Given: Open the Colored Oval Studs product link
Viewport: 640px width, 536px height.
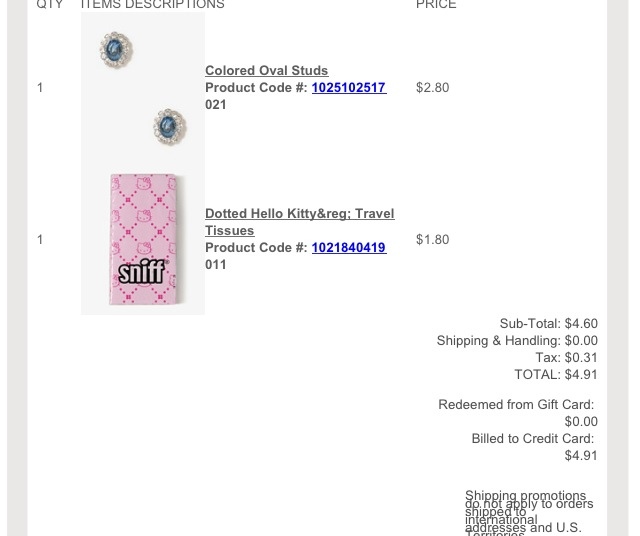Looking at the screenshot, I should click(266, 70).
